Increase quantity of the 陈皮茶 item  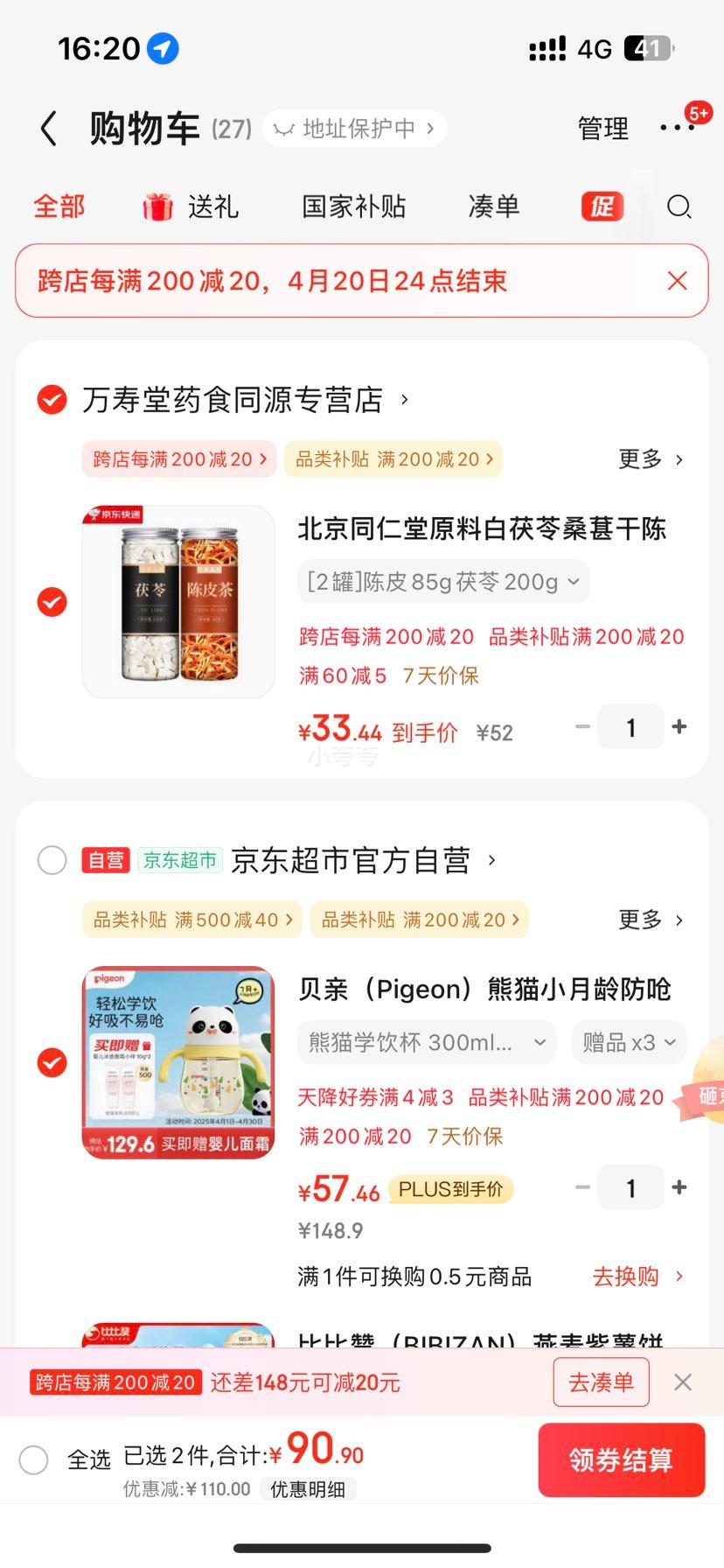(679, 726)
